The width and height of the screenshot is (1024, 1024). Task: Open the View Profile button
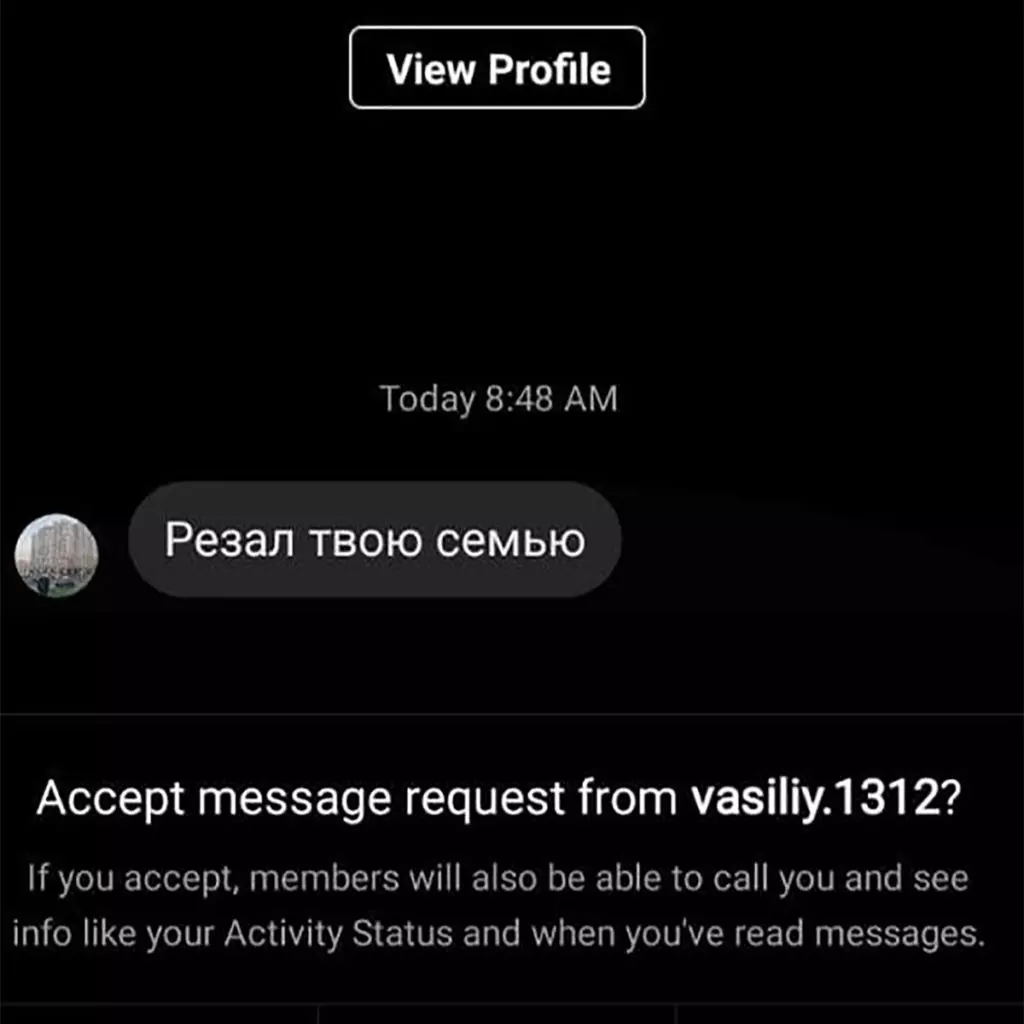tap(497, 69)
